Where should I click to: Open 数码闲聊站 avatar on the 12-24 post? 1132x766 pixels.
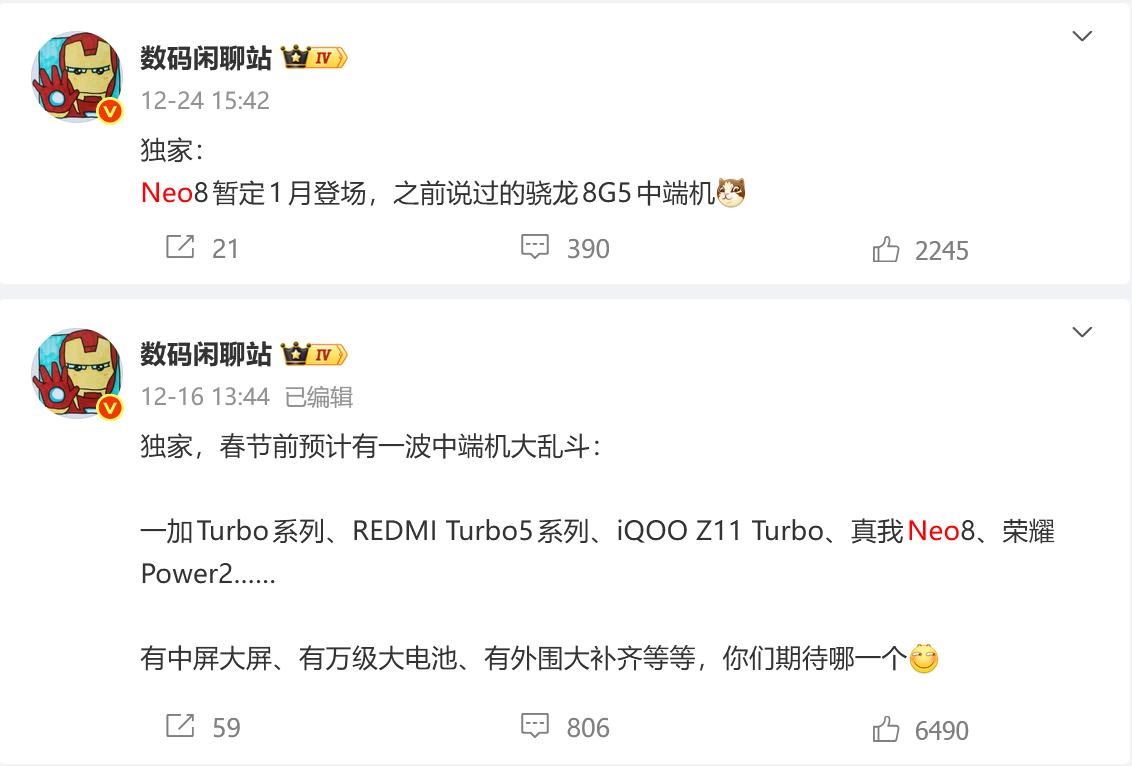point(76,76)
